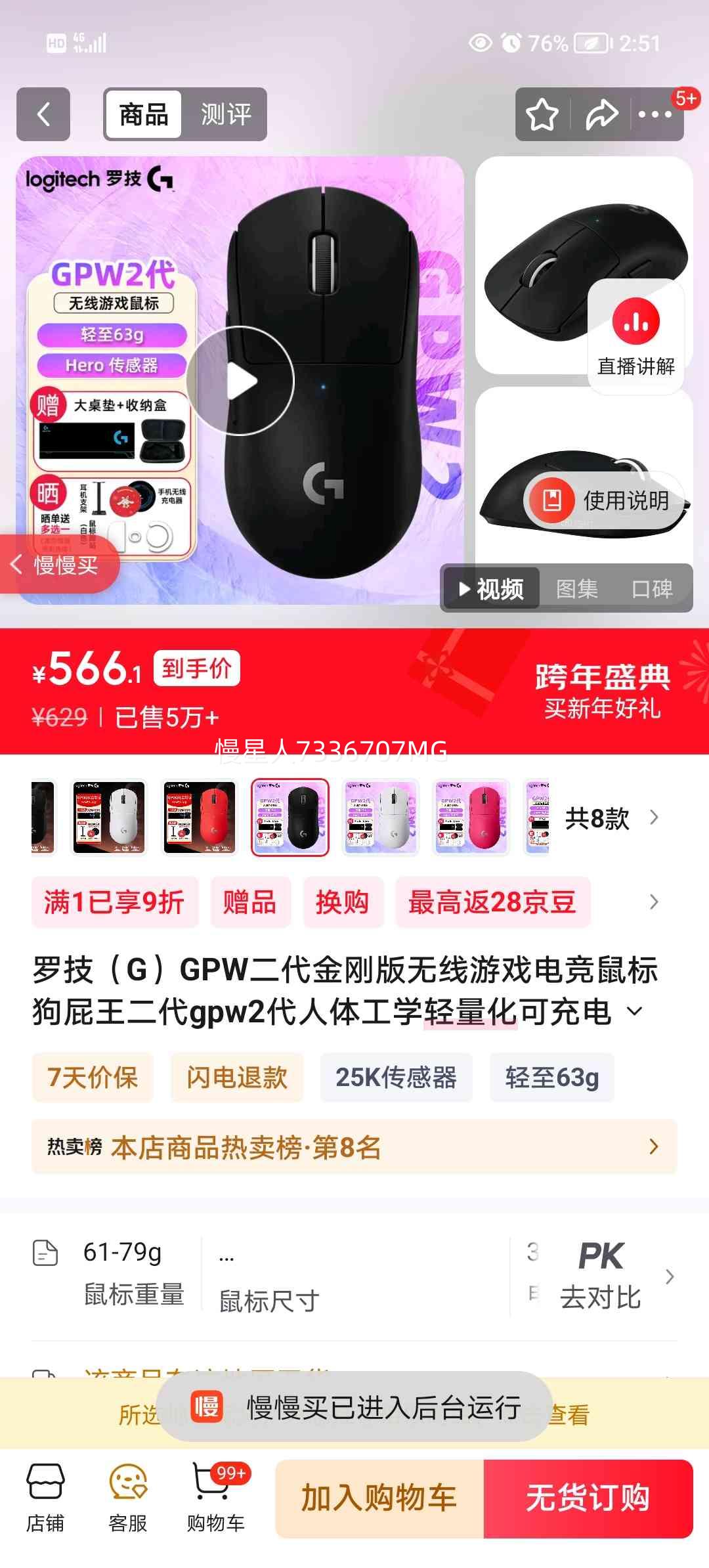Select the 视频 video tab
709x1568 pixels.
coord(491,590)
